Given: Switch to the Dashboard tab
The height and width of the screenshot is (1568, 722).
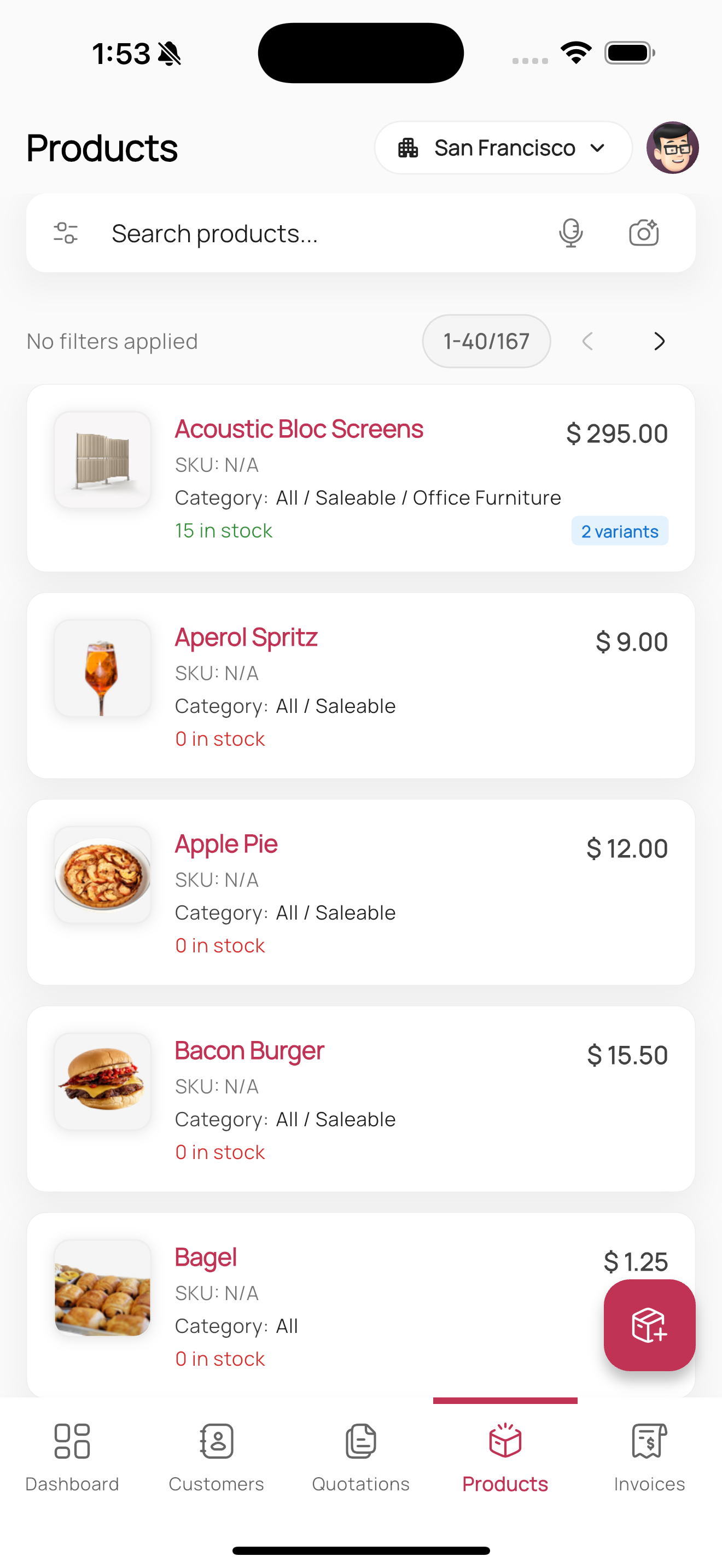Looking at the screenshot, I should point(72,1458).
